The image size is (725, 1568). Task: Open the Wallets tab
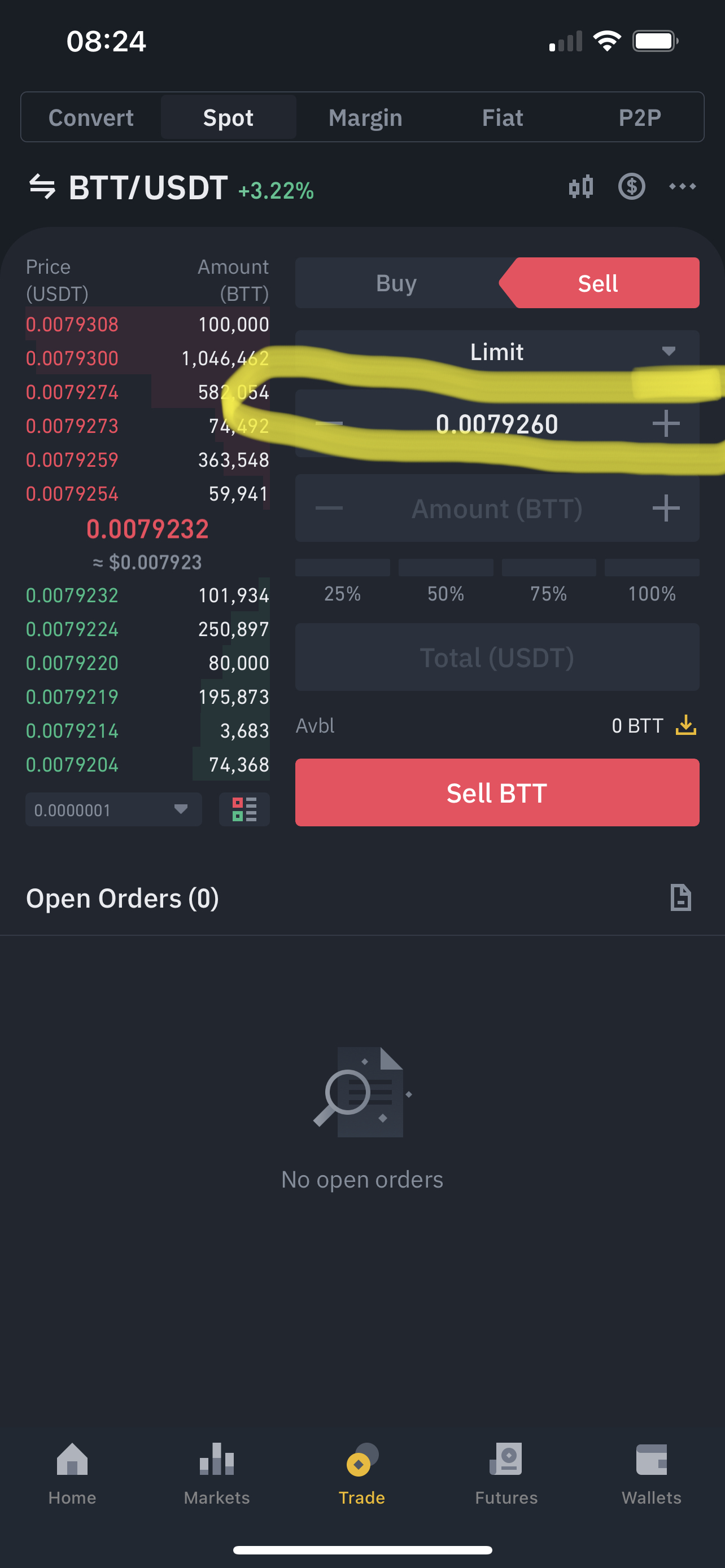650,1473
